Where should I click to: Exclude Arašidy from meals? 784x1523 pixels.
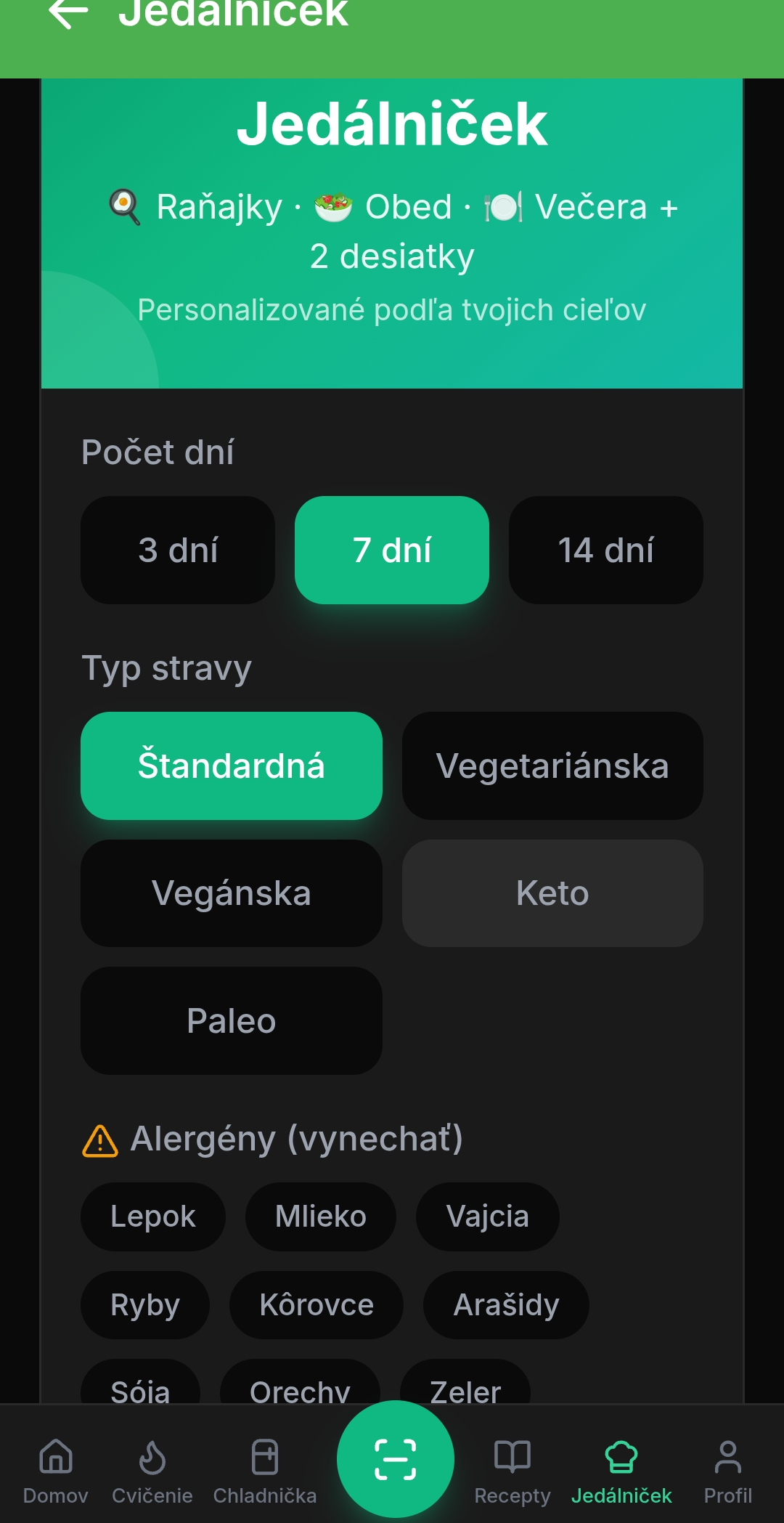point(506,1305)
